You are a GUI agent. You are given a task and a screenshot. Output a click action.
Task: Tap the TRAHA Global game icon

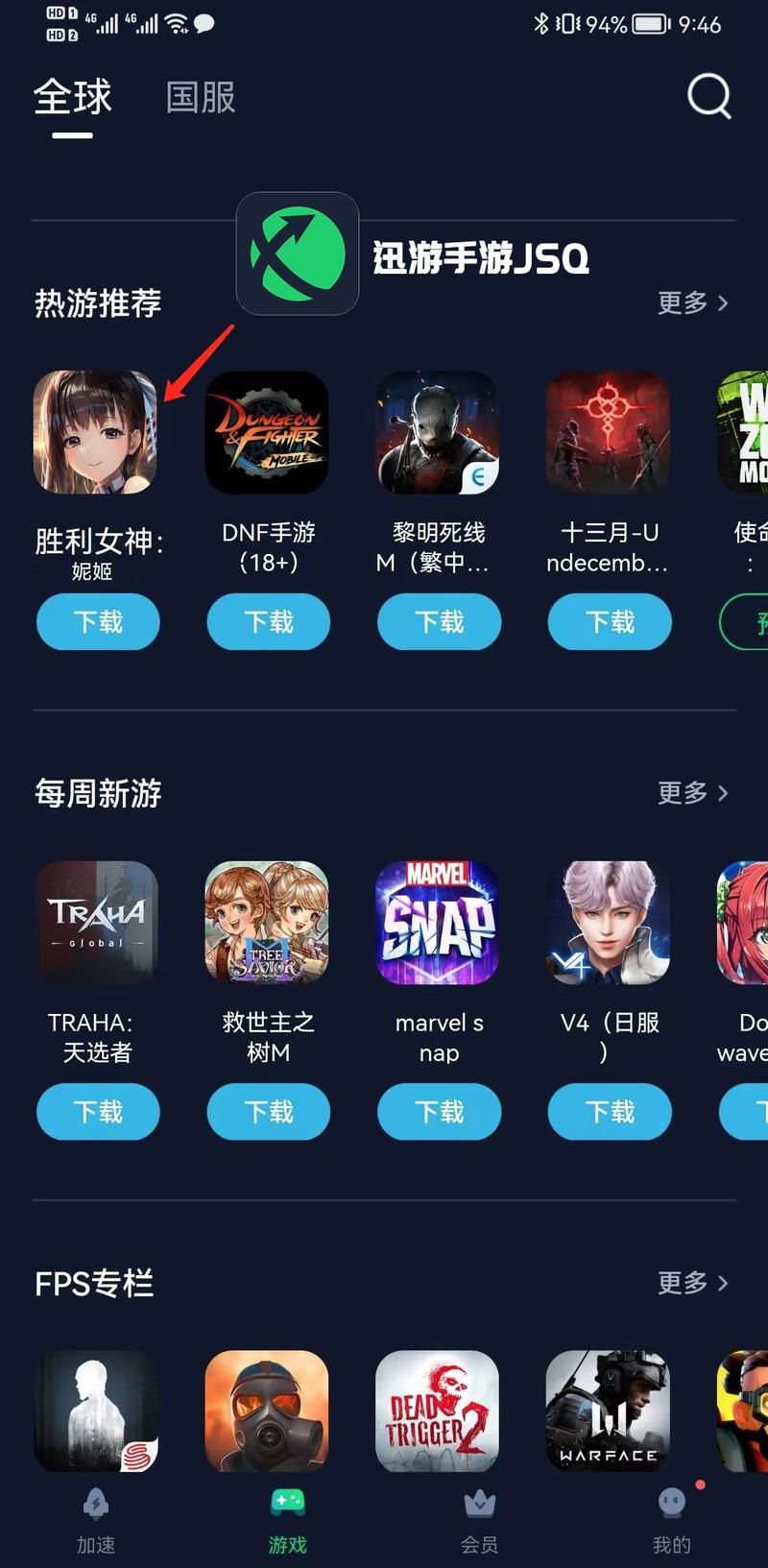pos(96,923)
